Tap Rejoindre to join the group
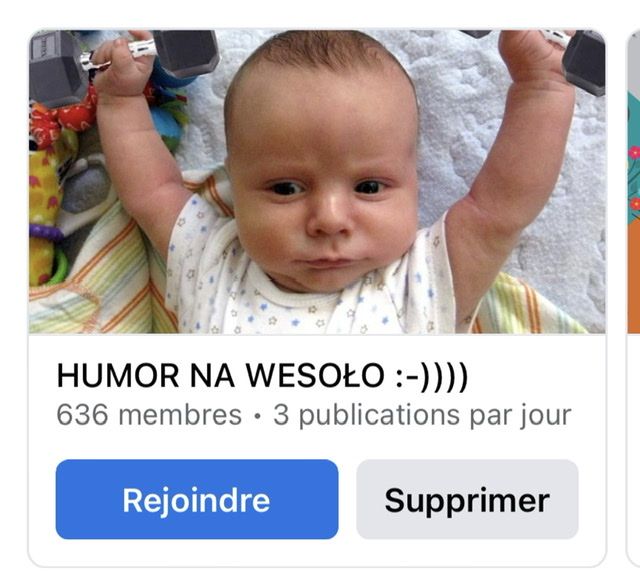Screen dimensions: 640x577 [x=197, y=499]
